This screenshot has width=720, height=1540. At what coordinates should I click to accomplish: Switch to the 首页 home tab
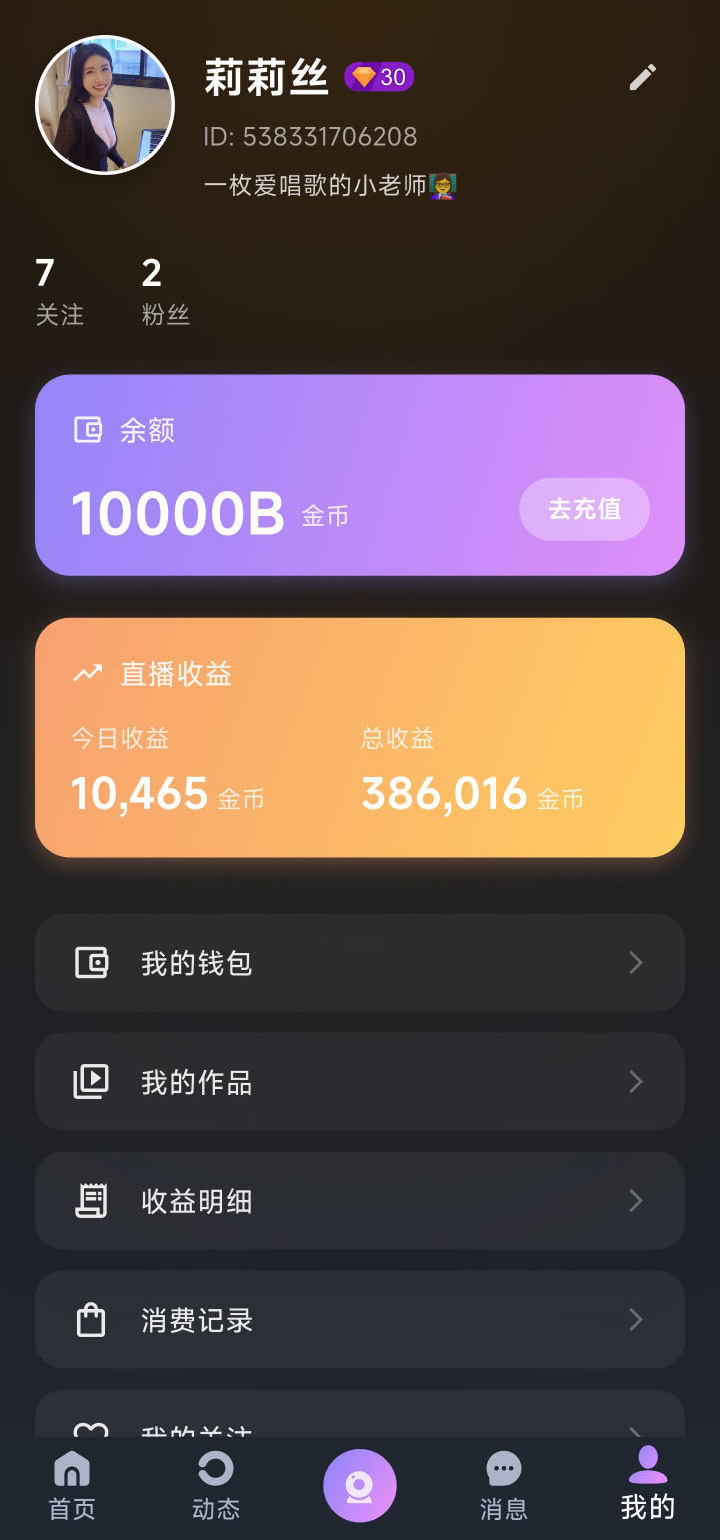(x=72, y=1486)
